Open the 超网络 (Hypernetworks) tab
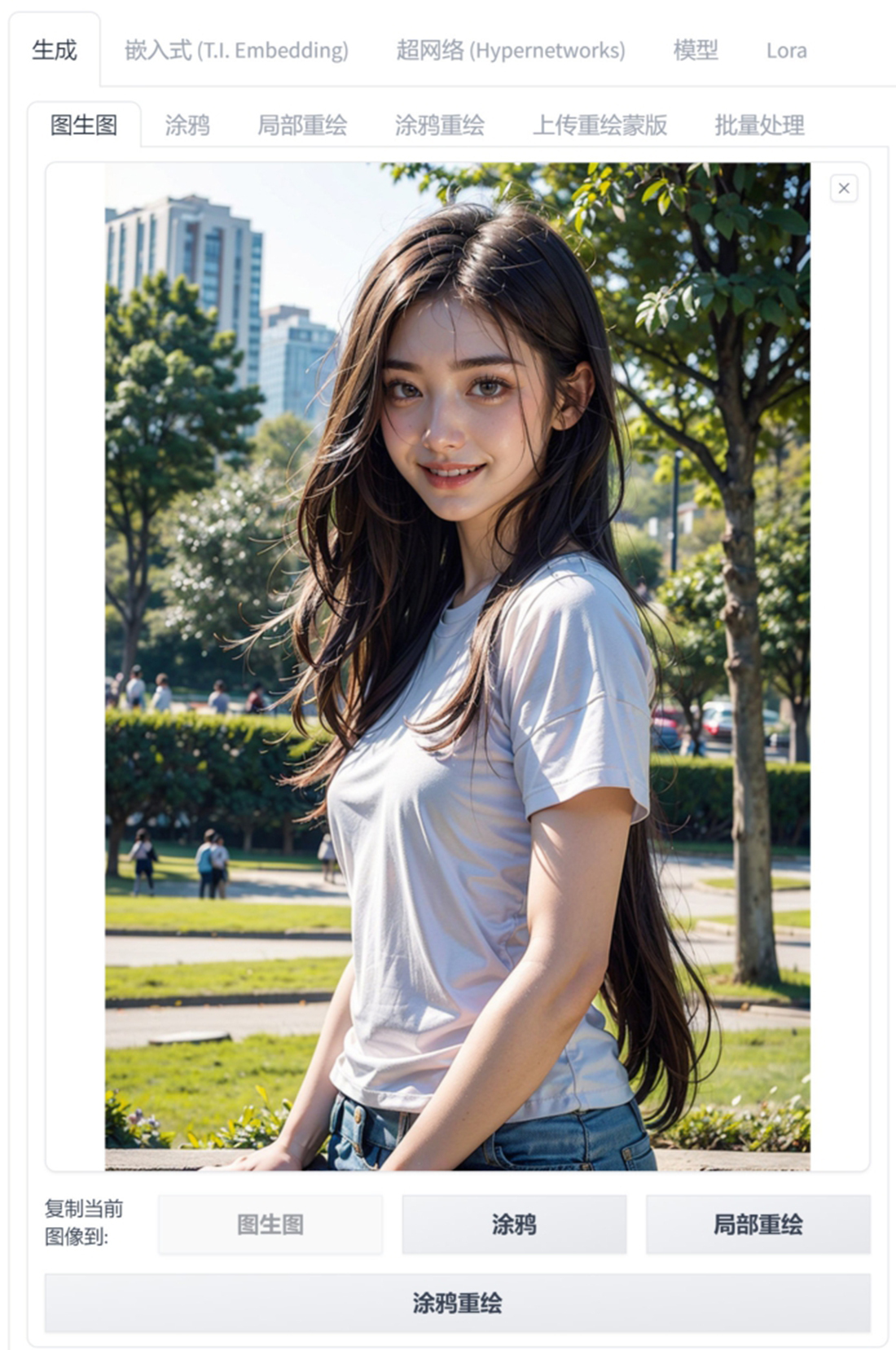896x1350 pixels. click(511, 51)
